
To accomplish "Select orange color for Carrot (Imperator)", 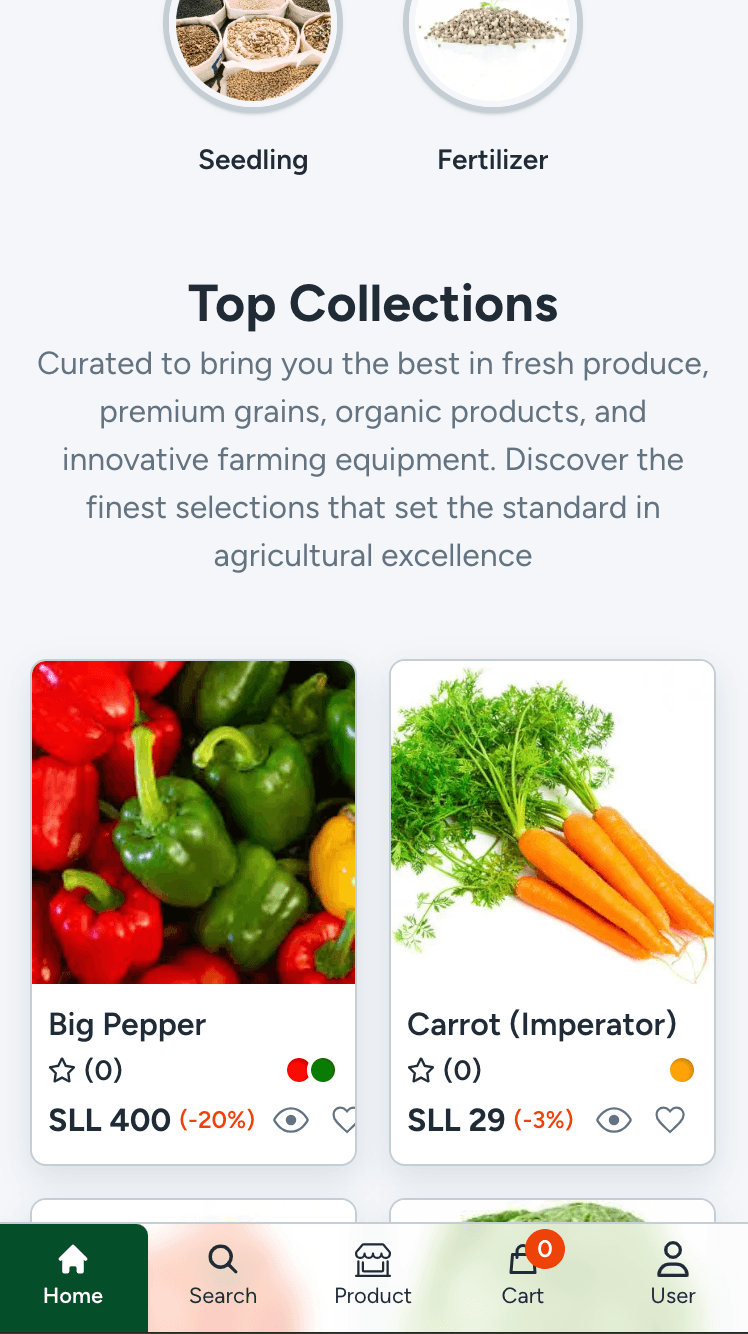I will 682,1071.
